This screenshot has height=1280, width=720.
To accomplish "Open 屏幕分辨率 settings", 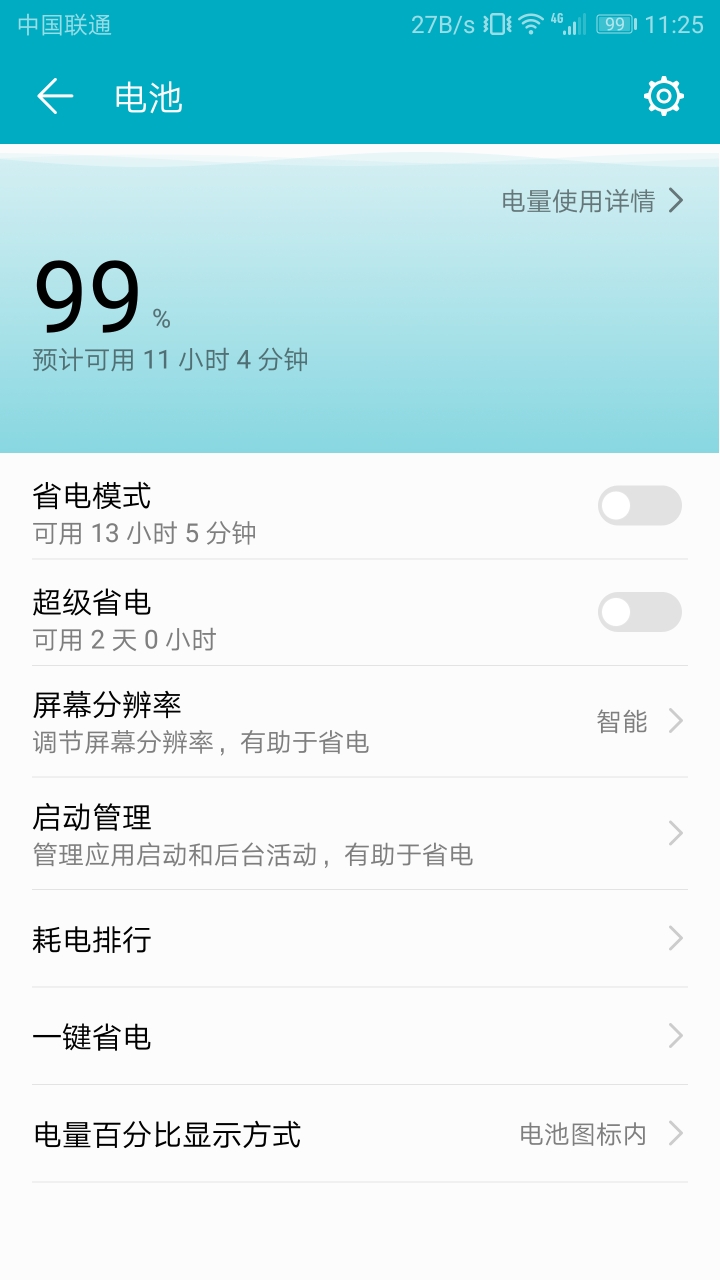I will 360,722.
